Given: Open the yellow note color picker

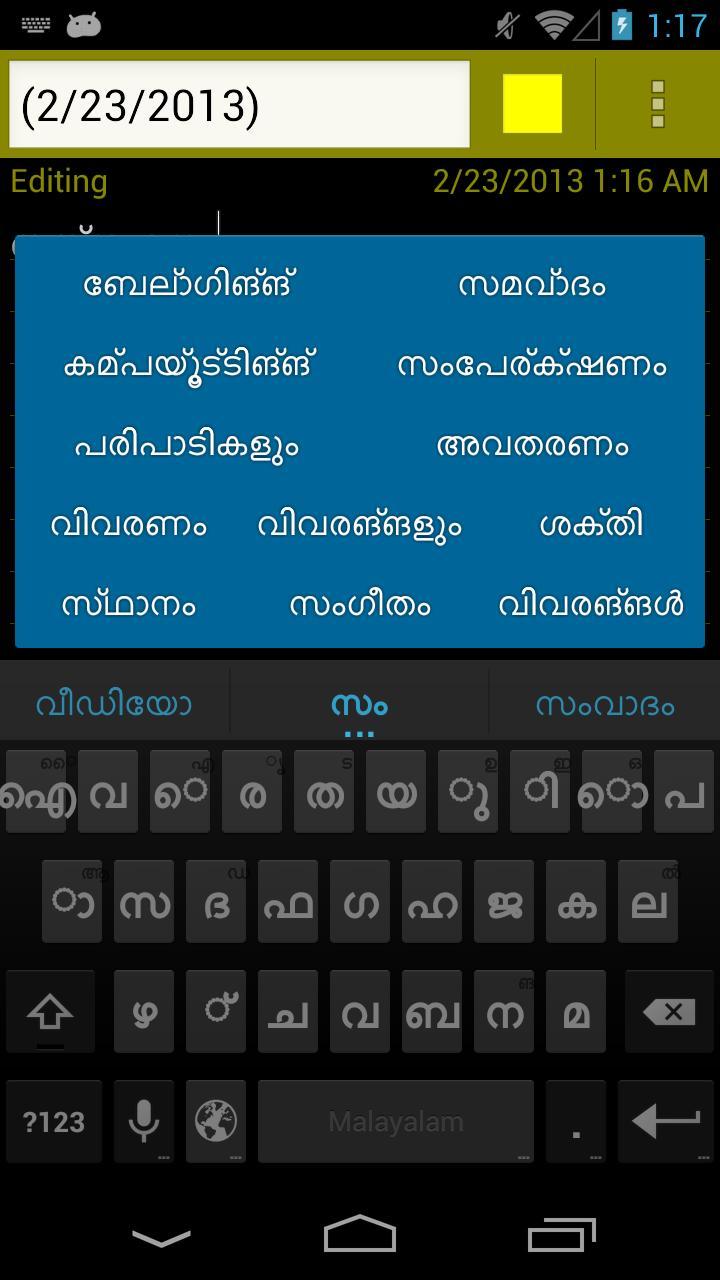Looking at the screenshot, I should pyautogui.click(x=532, y=103).
